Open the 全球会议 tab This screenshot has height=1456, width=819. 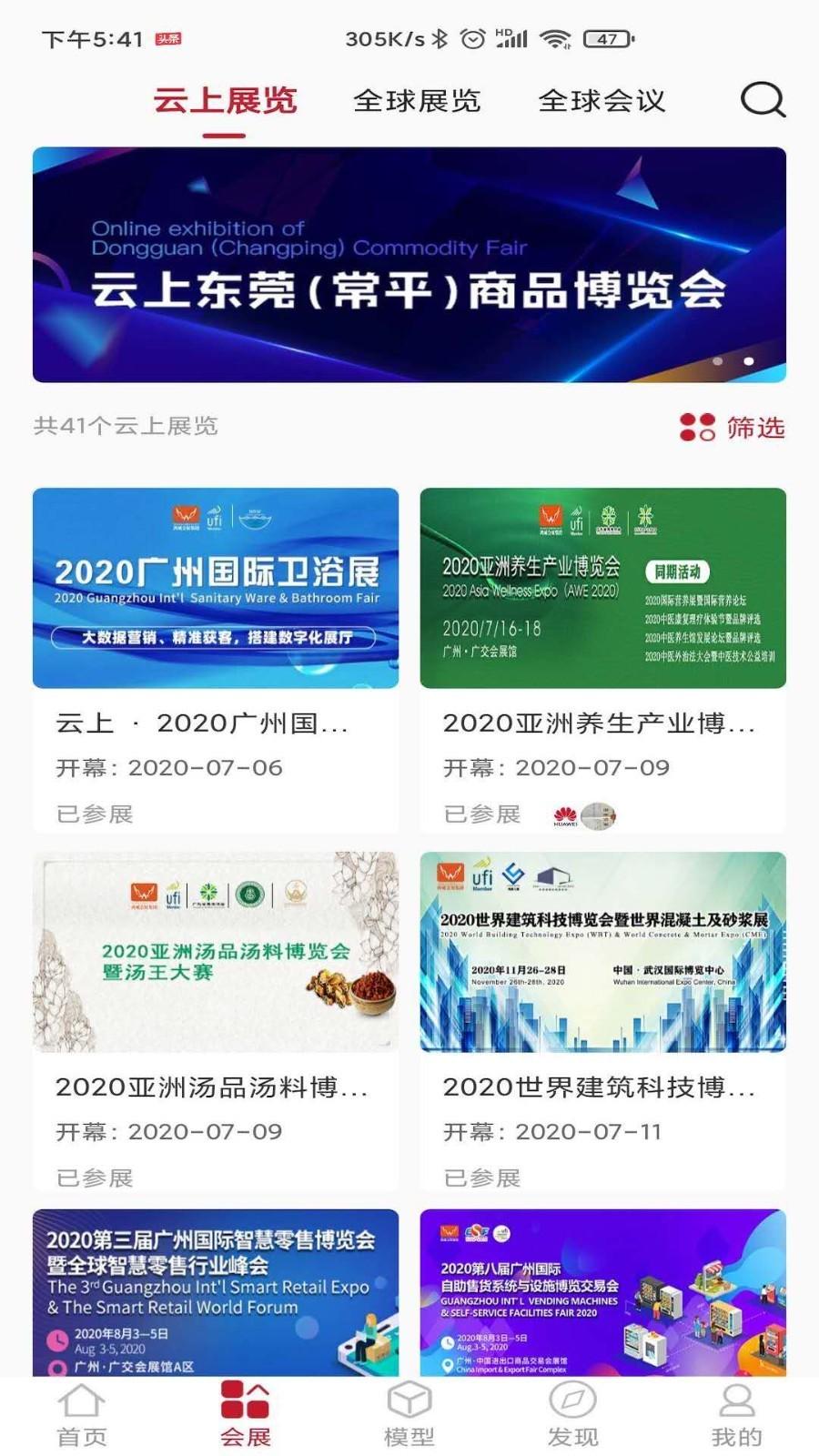coord(603,101)
